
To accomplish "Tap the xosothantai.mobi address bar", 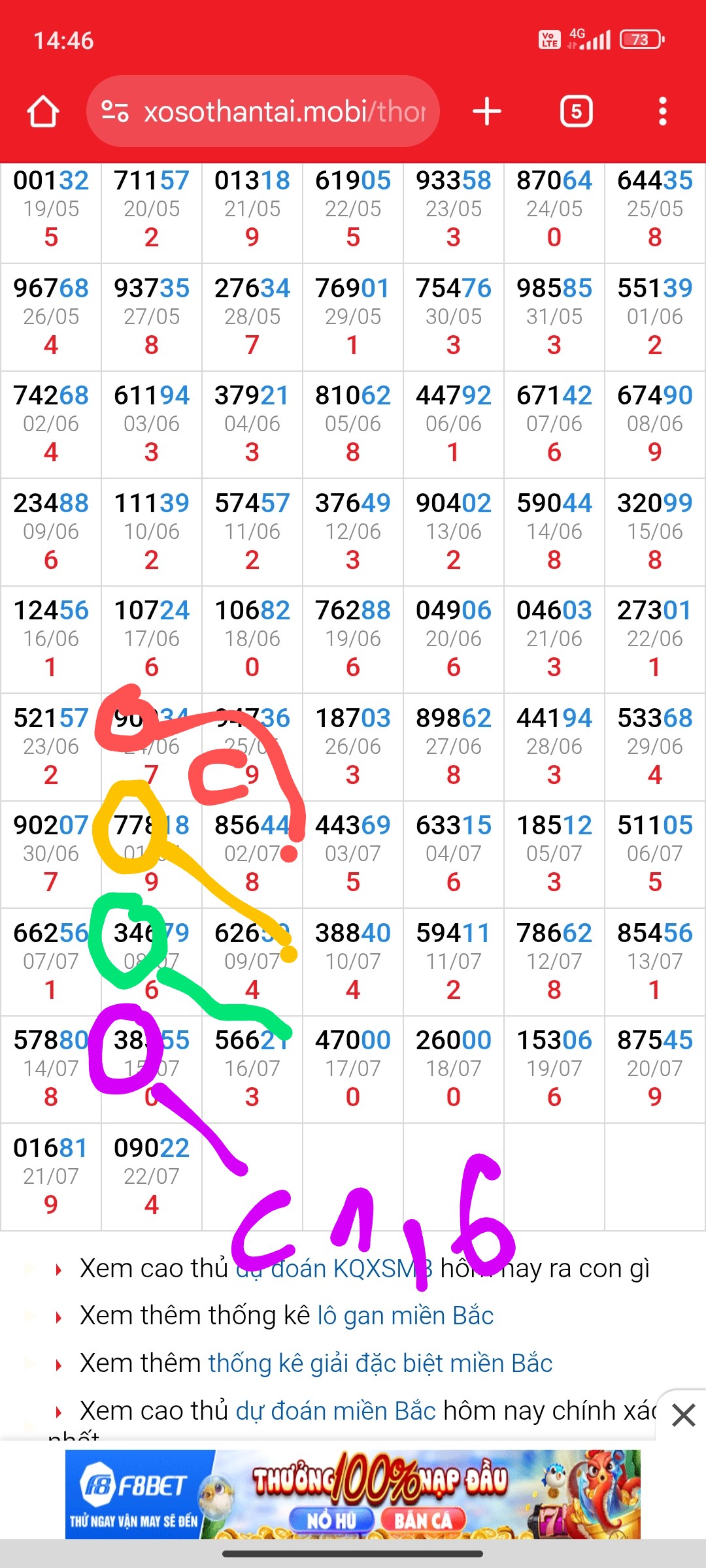I will pos(263,112).
